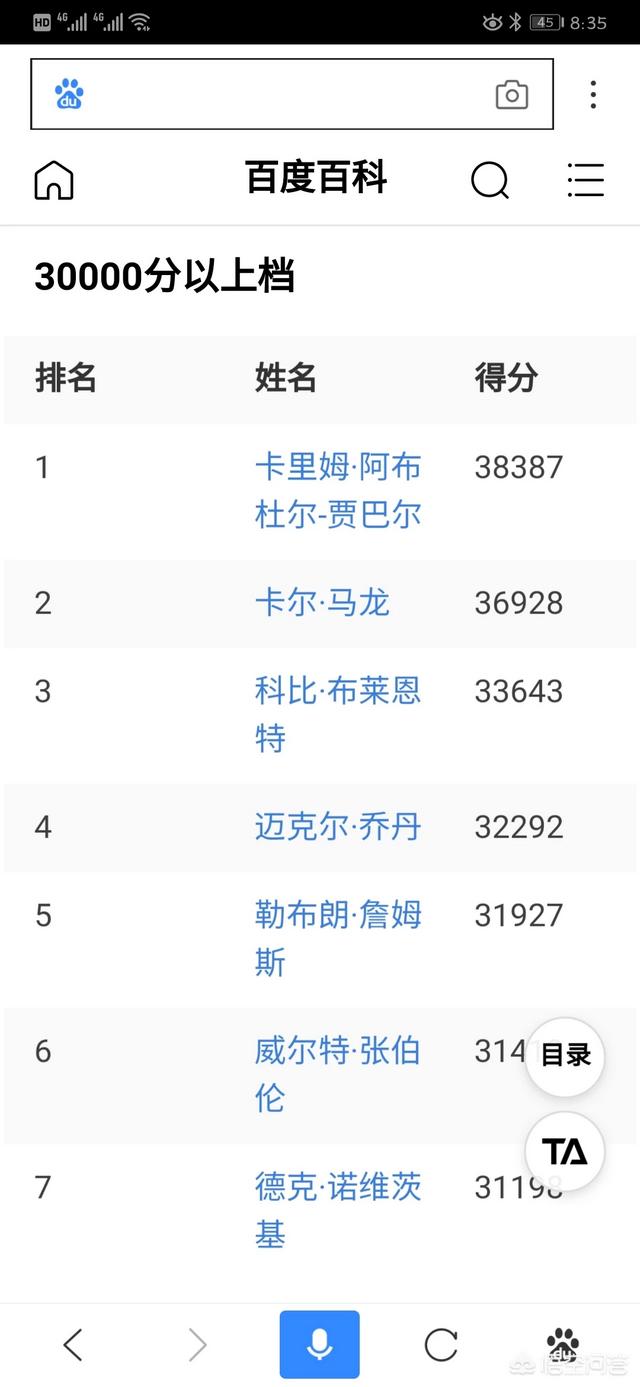
Task: Tap the TA floating button
Action: pyautogui.click(x=565, y=1151)
